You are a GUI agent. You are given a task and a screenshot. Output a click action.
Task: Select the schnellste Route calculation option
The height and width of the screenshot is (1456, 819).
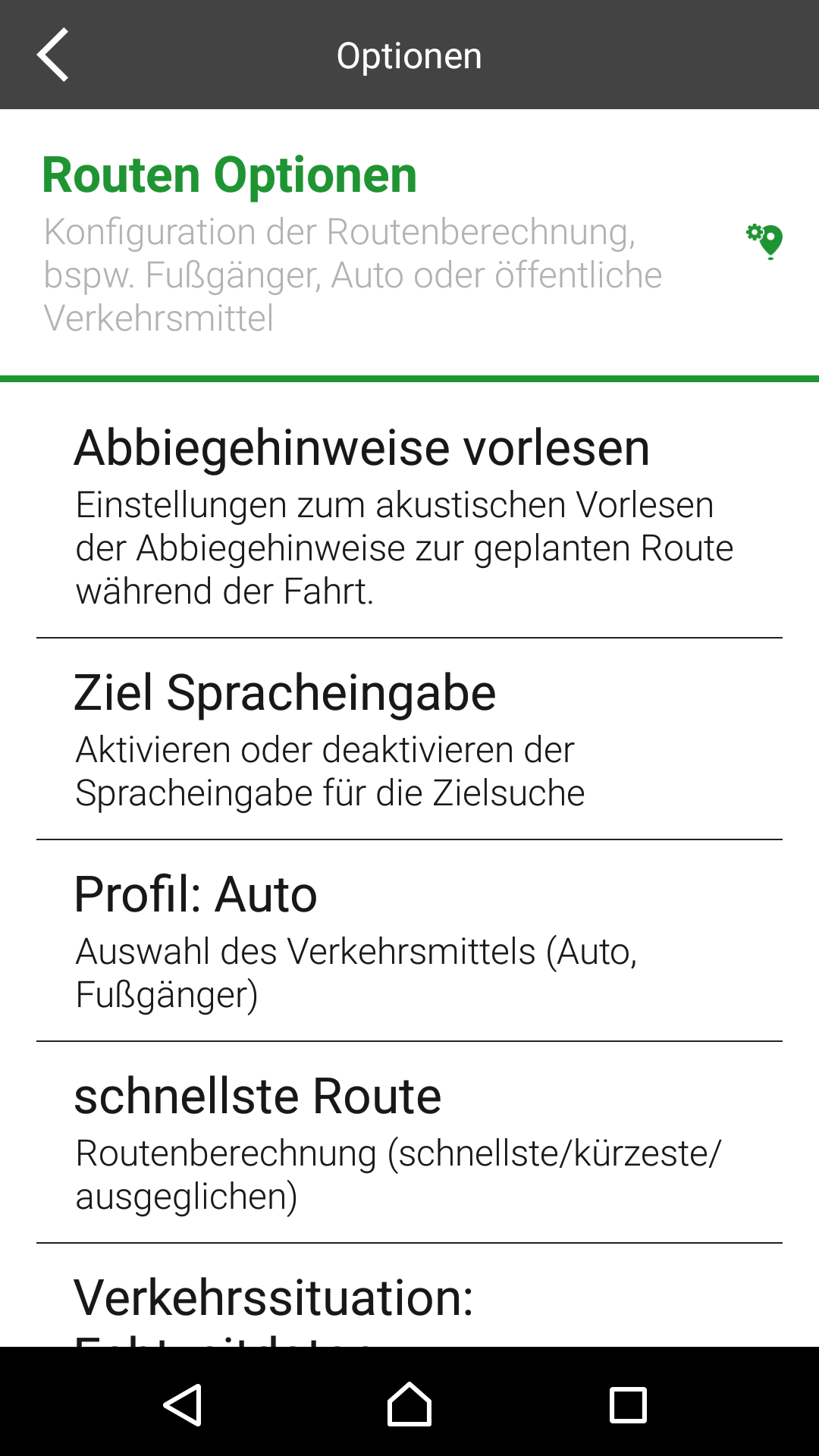point(409,1142)
